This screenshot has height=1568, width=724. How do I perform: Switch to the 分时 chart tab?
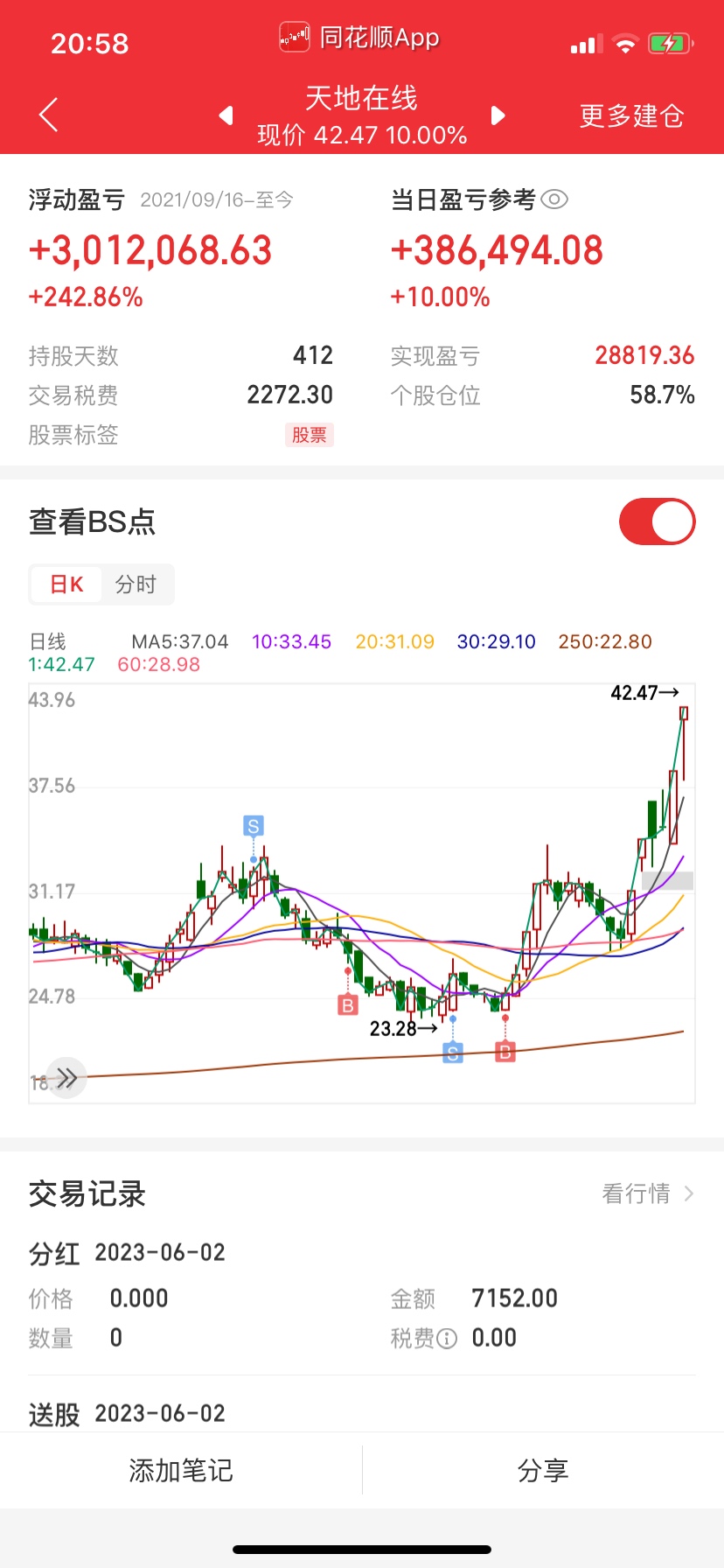point(136,584)
